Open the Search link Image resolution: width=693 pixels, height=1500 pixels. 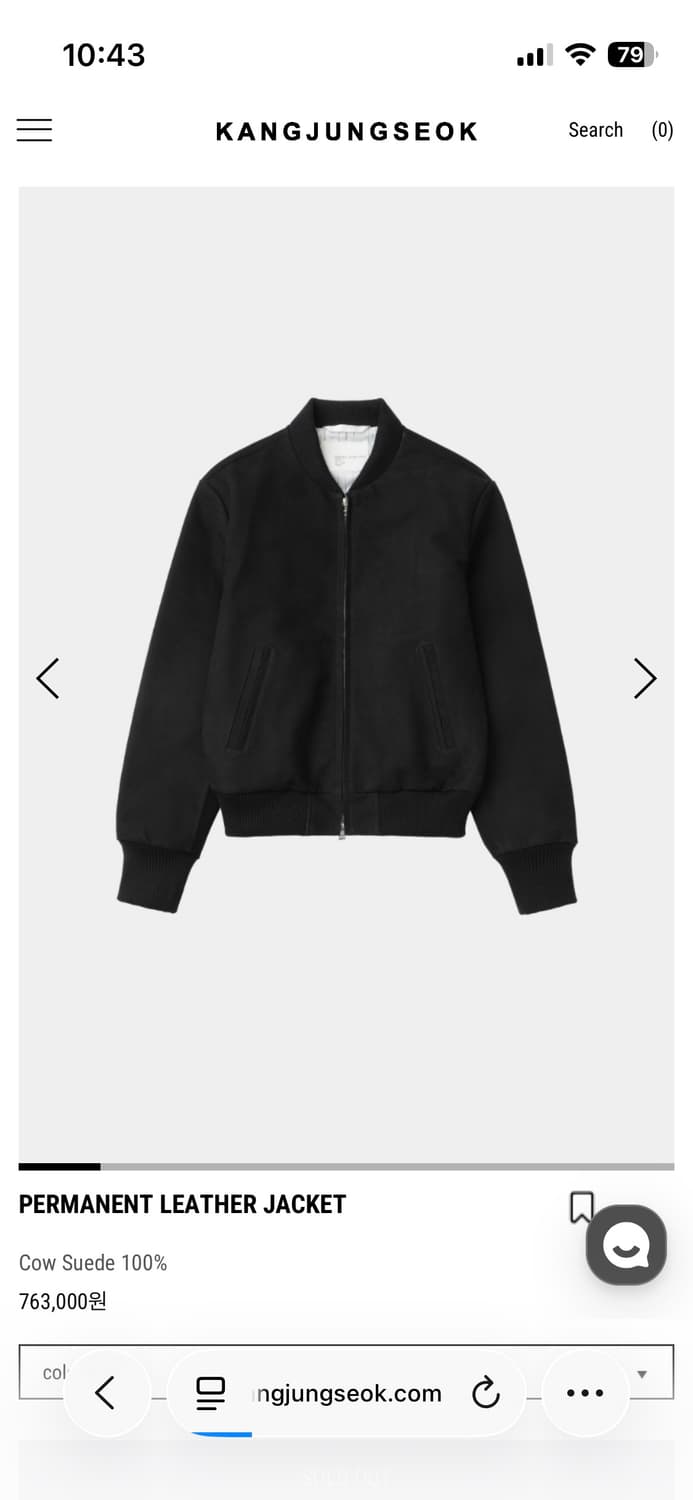tap(595, 130)
